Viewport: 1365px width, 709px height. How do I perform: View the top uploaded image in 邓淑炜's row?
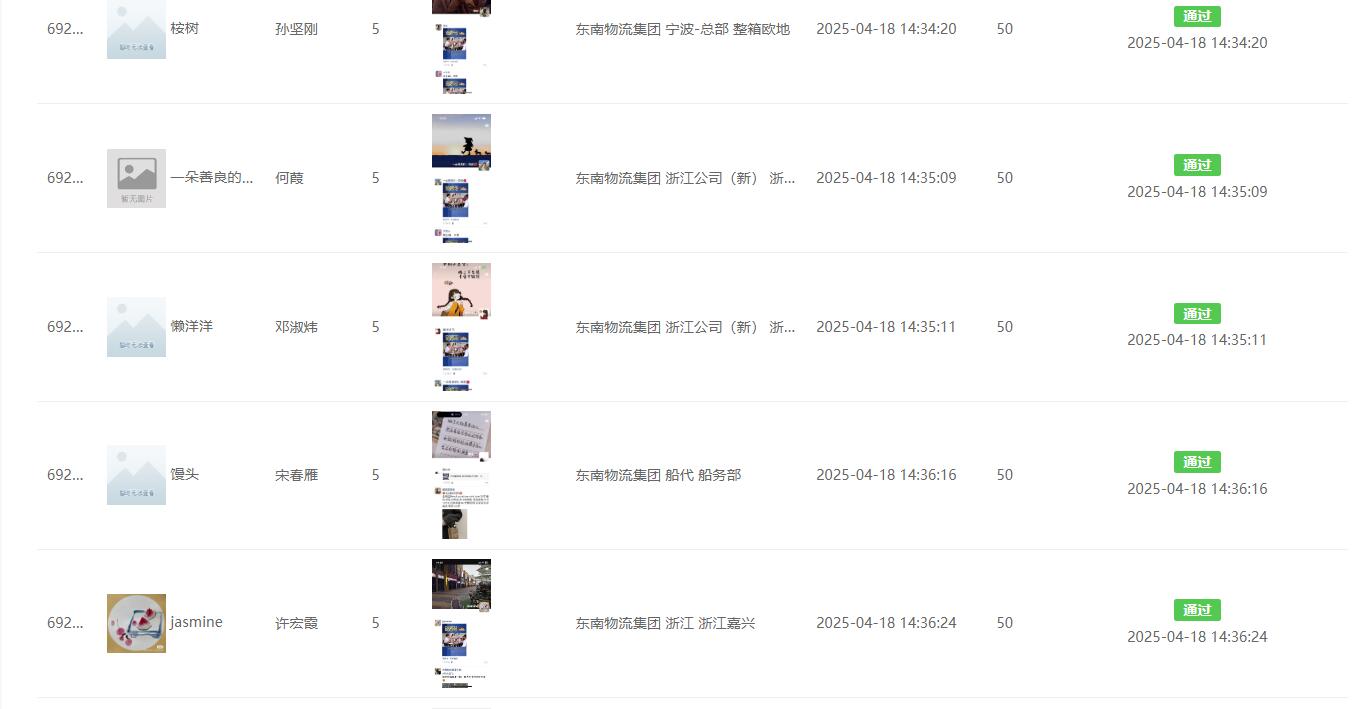pos(461,290)
